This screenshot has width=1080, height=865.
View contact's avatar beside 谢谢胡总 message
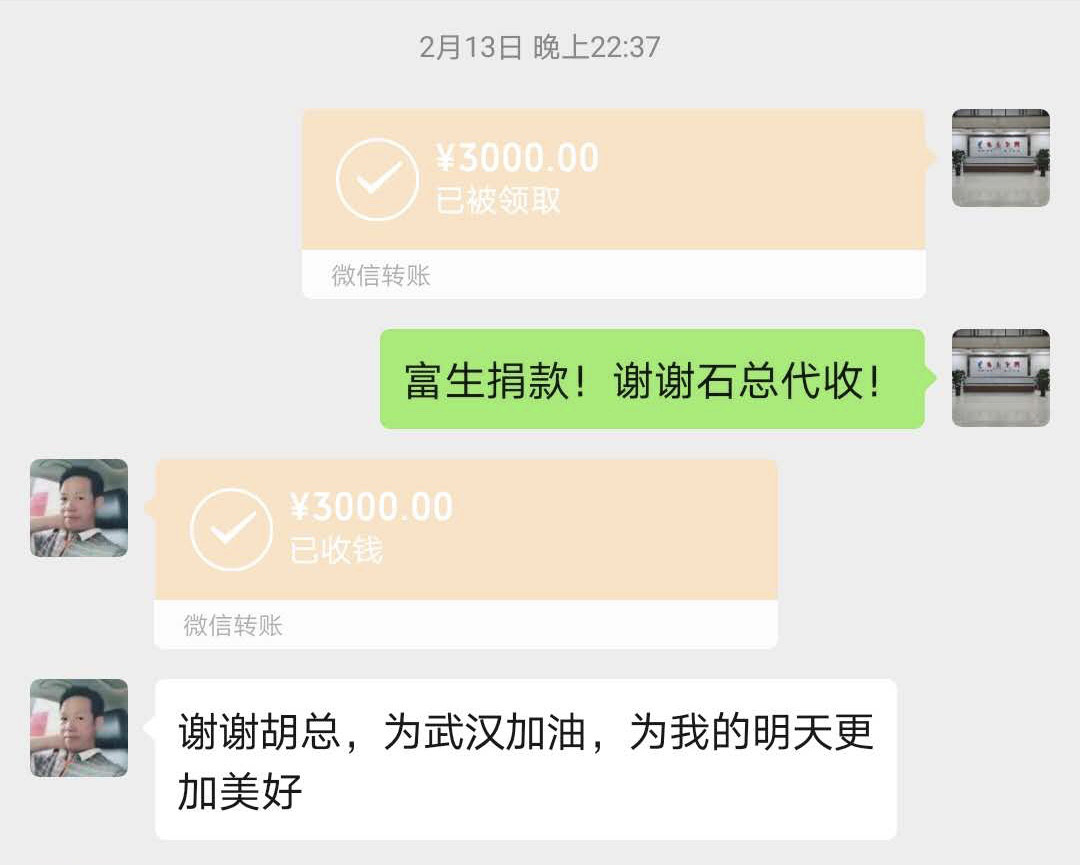tap(79, 728)
